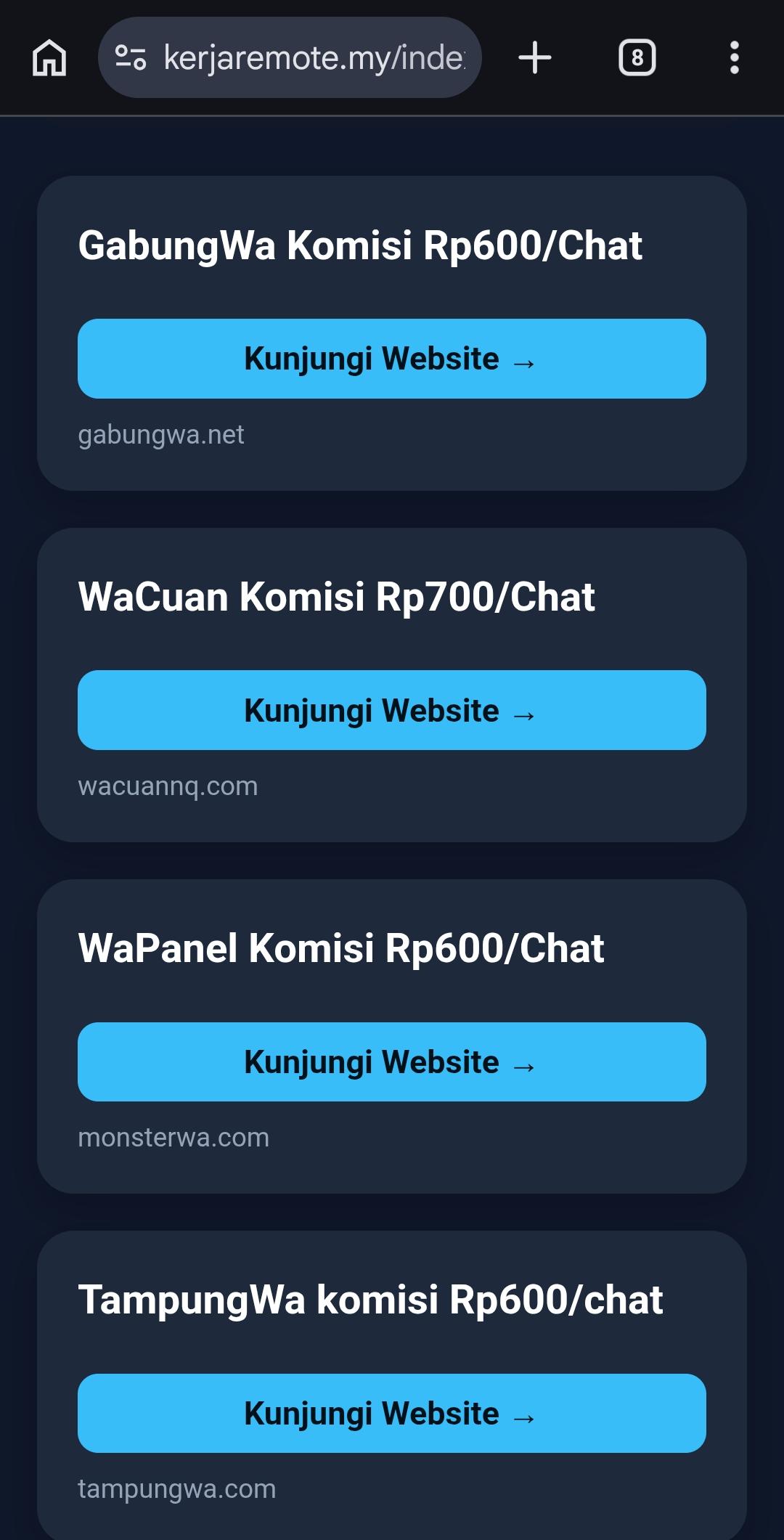
Task: Visit website under TampungWa komisi Rp600/chat
Action: [x=391, y=1413]
